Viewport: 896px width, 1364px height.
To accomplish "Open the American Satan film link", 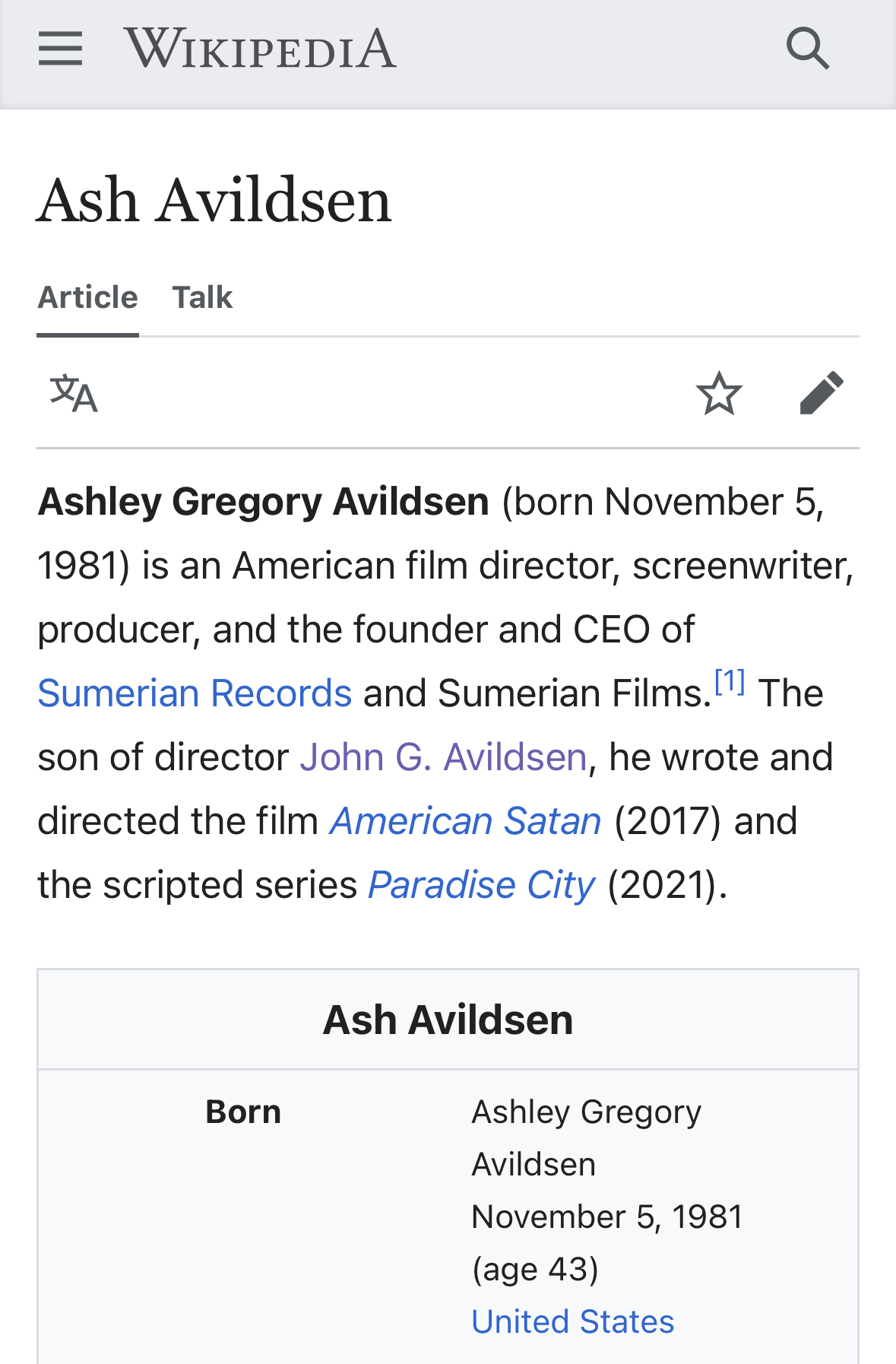I will click(465, 821).
